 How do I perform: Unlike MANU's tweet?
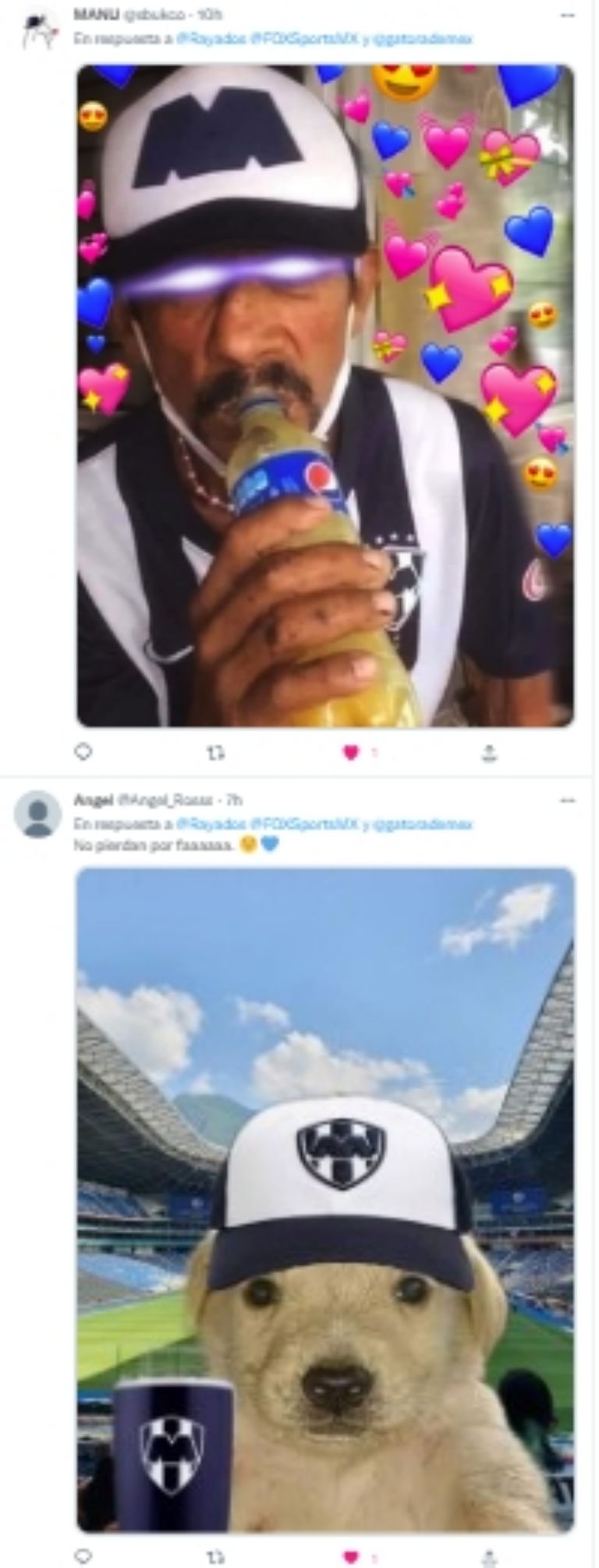coord(351,753)
